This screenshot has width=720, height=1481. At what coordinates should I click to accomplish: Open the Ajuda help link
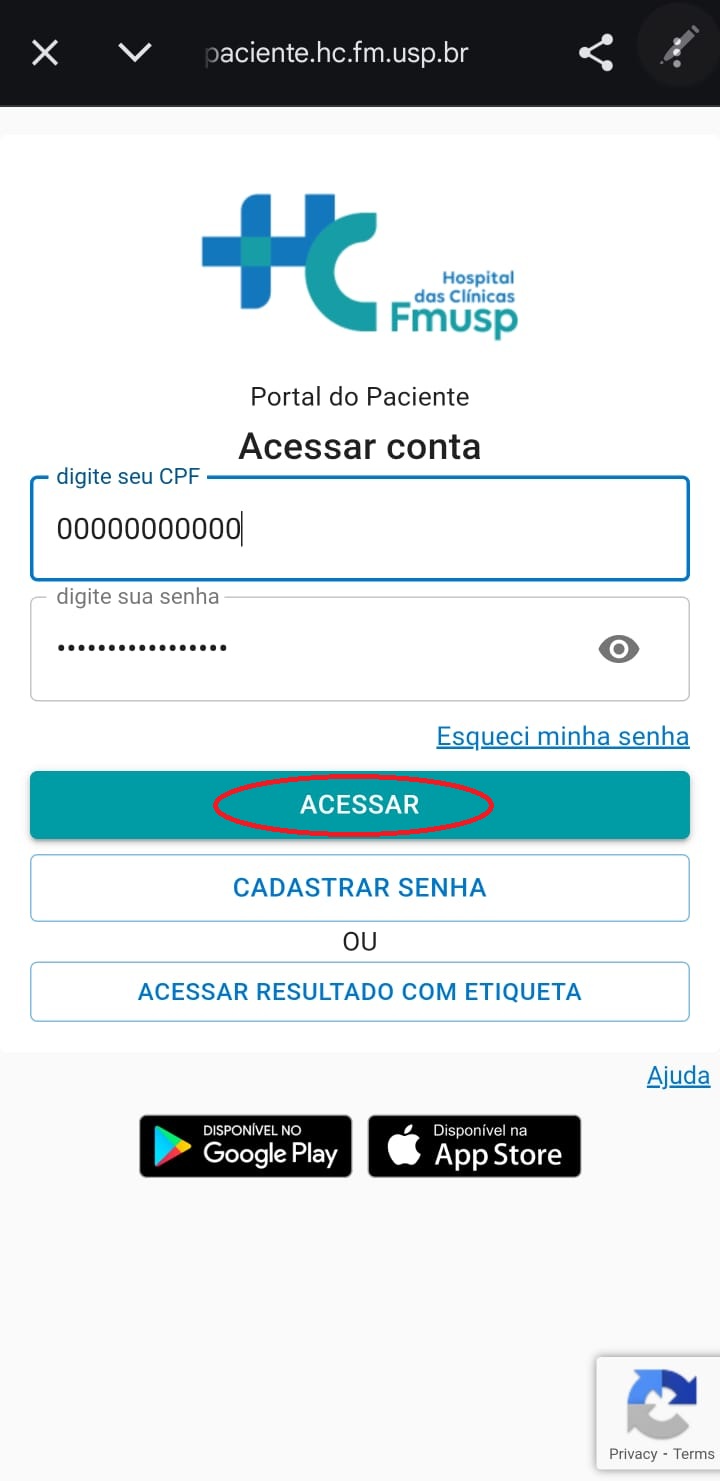coord(678,1076)
